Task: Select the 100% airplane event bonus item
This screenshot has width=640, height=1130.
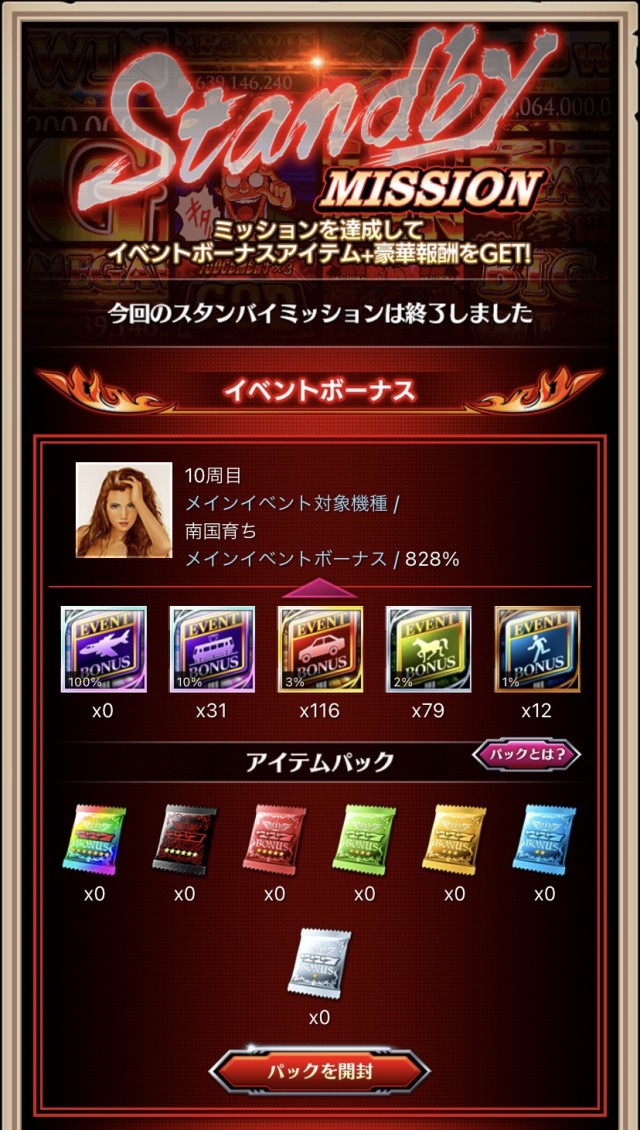Action: click(x=103, y=649)
